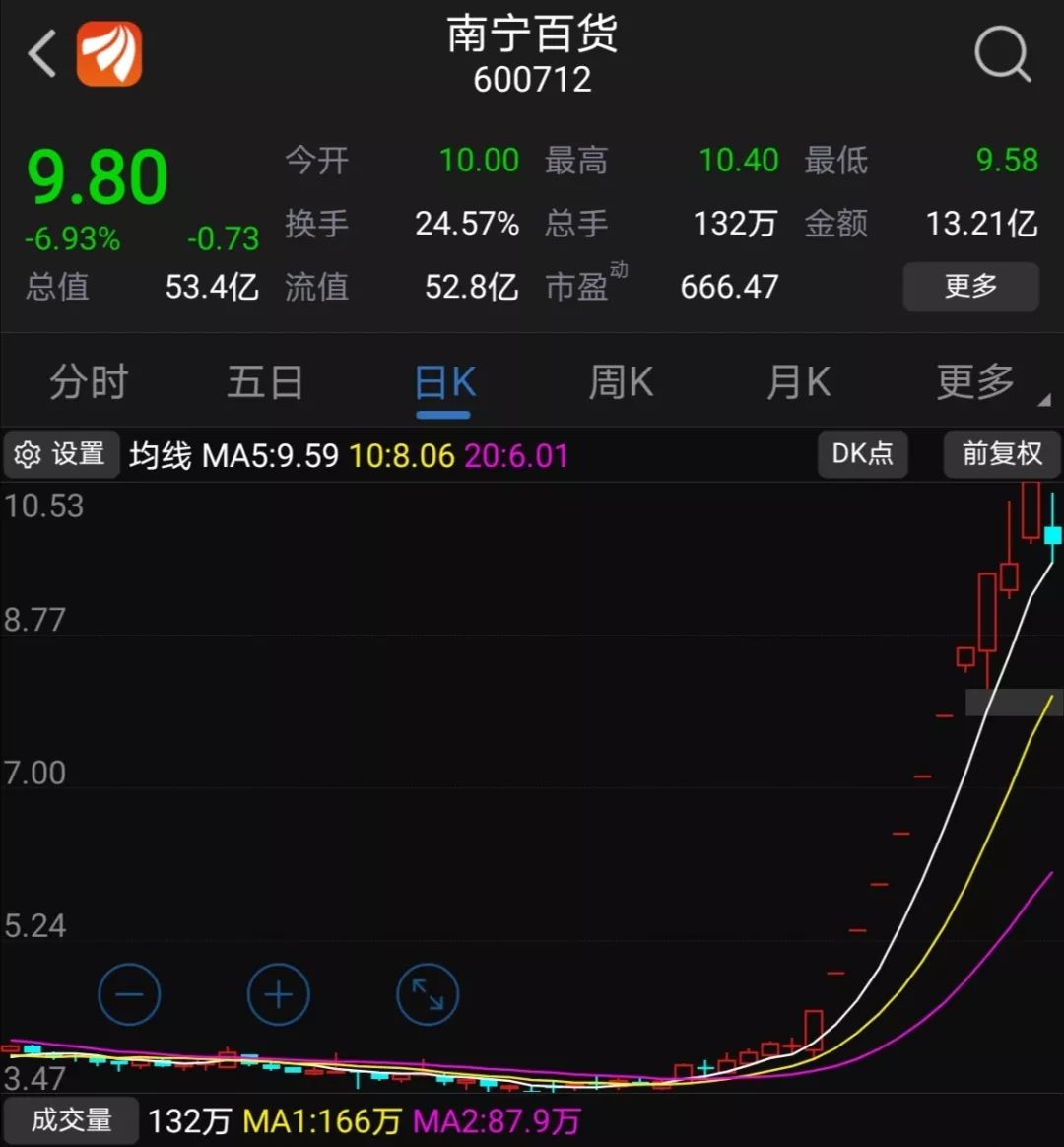Switch to the 分时 chart tab
The height and width of the screenshot is (1147, 1064).
pyautogui.click(x=89, y=382)
